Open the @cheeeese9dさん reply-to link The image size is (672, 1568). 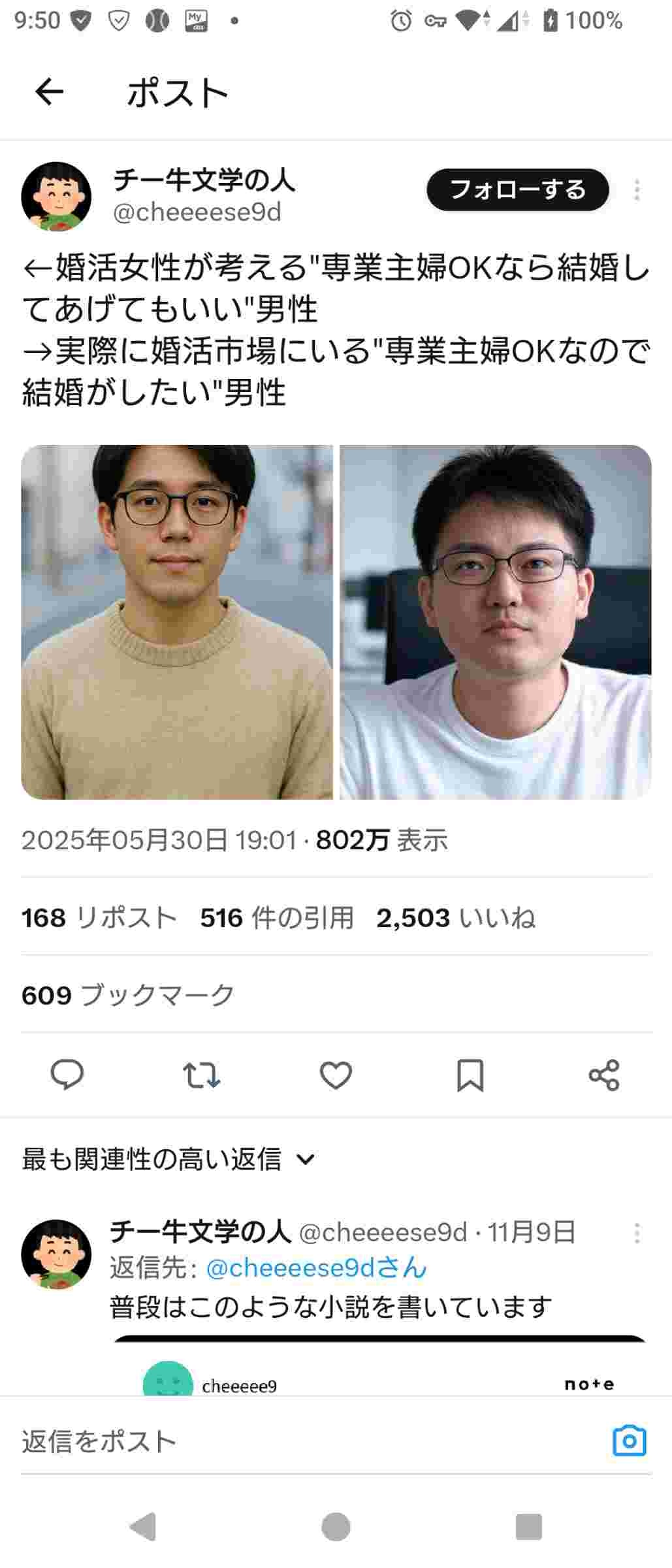click(316, 1267)
